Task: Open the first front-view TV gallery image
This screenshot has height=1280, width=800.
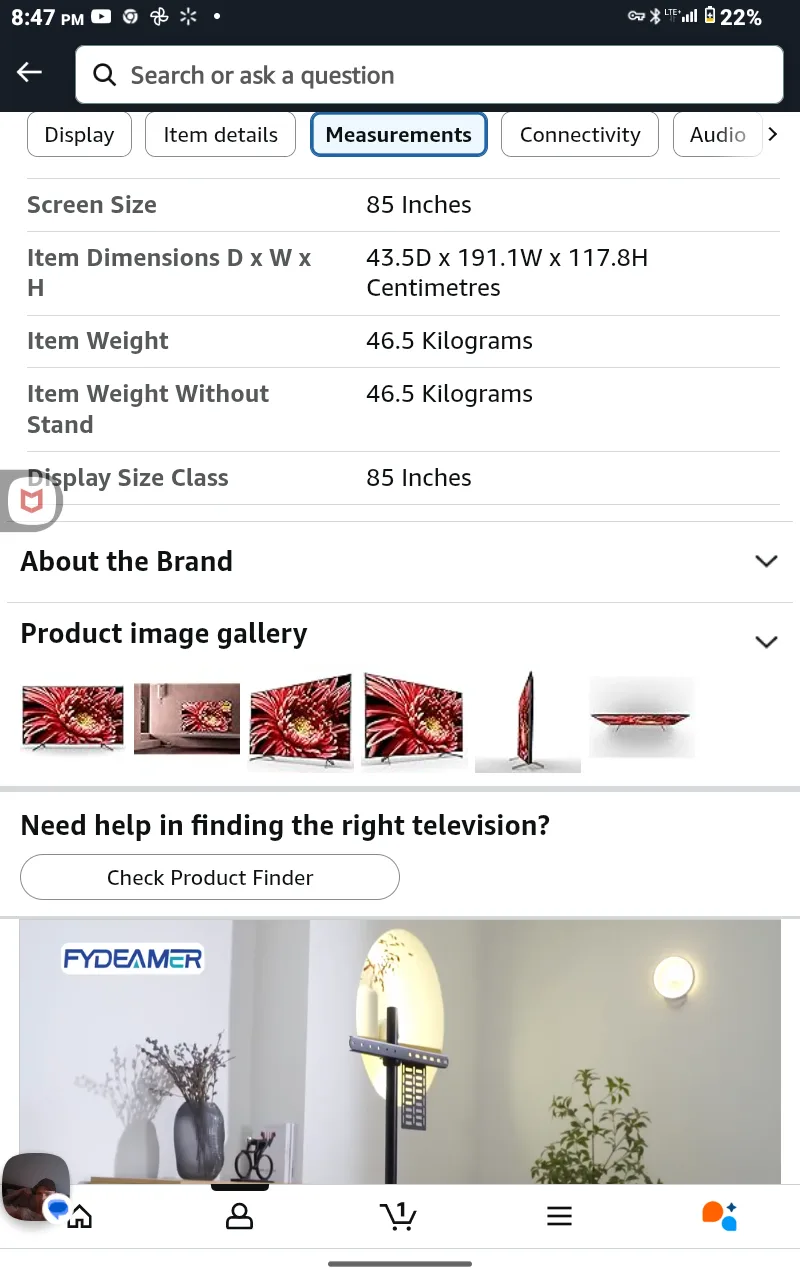Action: point(73,718)
